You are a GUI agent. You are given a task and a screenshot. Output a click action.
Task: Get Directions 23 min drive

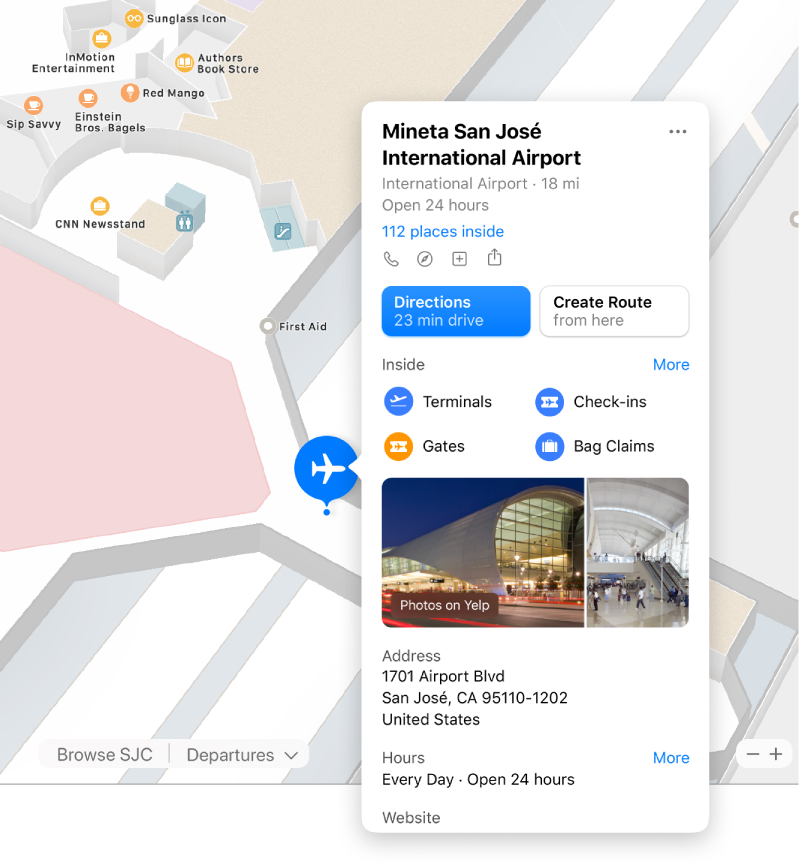point(456,311)
